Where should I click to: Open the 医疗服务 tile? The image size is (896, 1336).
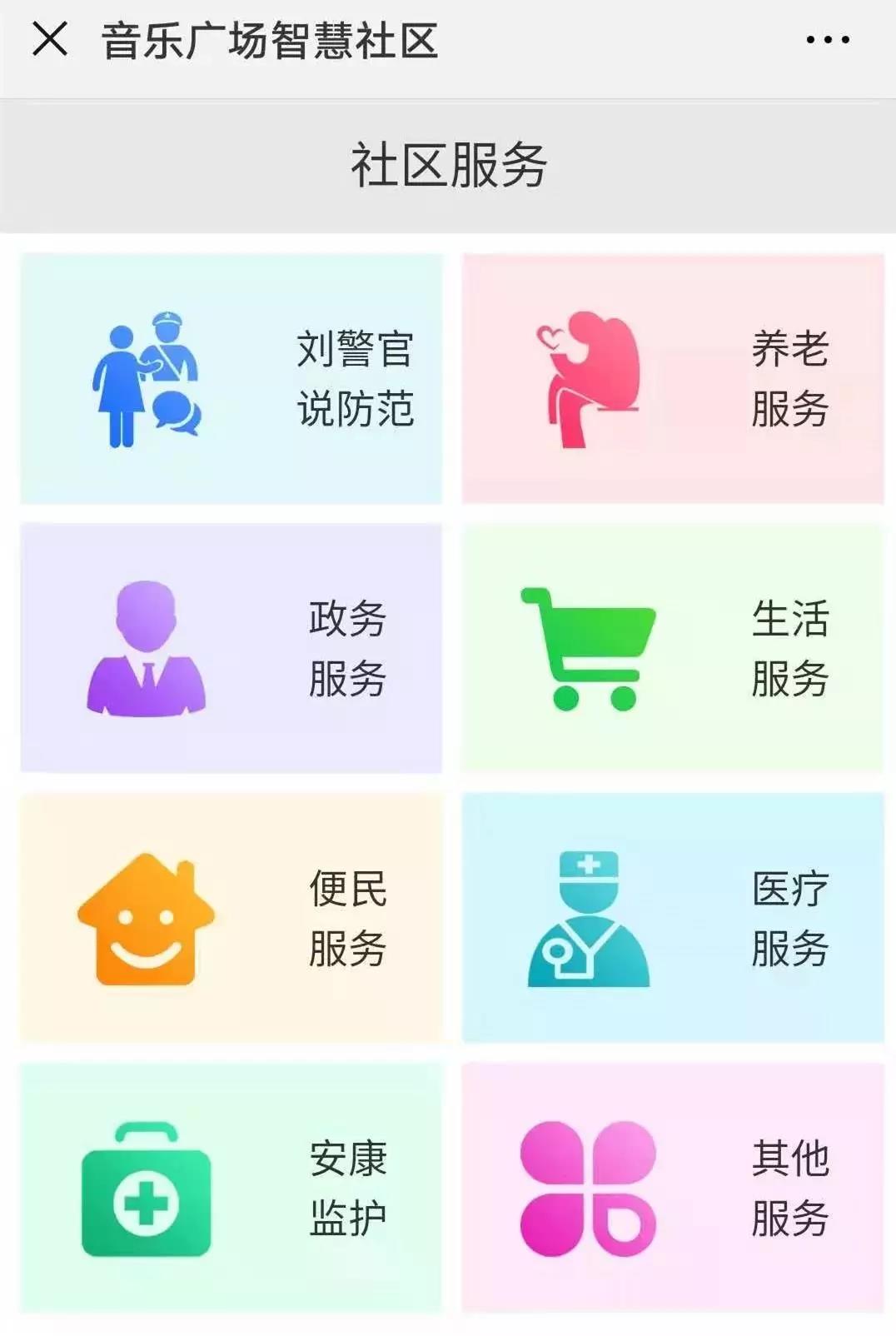[673, 918]
